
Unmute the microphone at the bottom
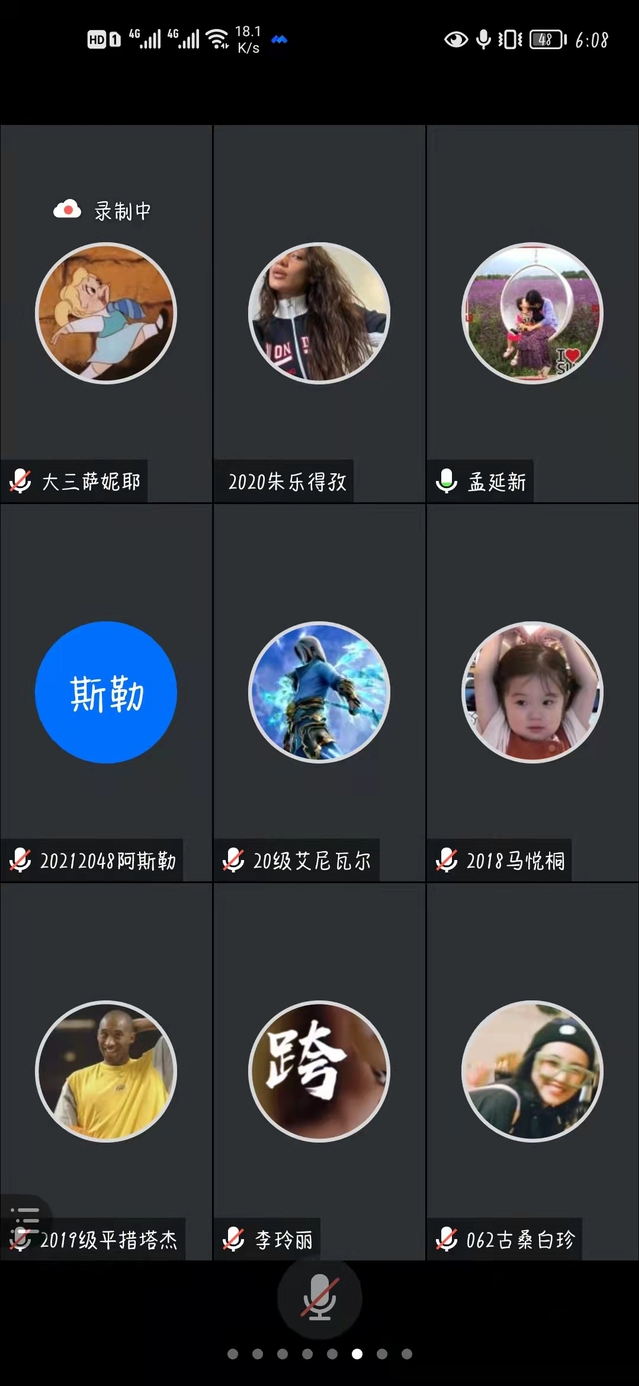[319, 1297]
